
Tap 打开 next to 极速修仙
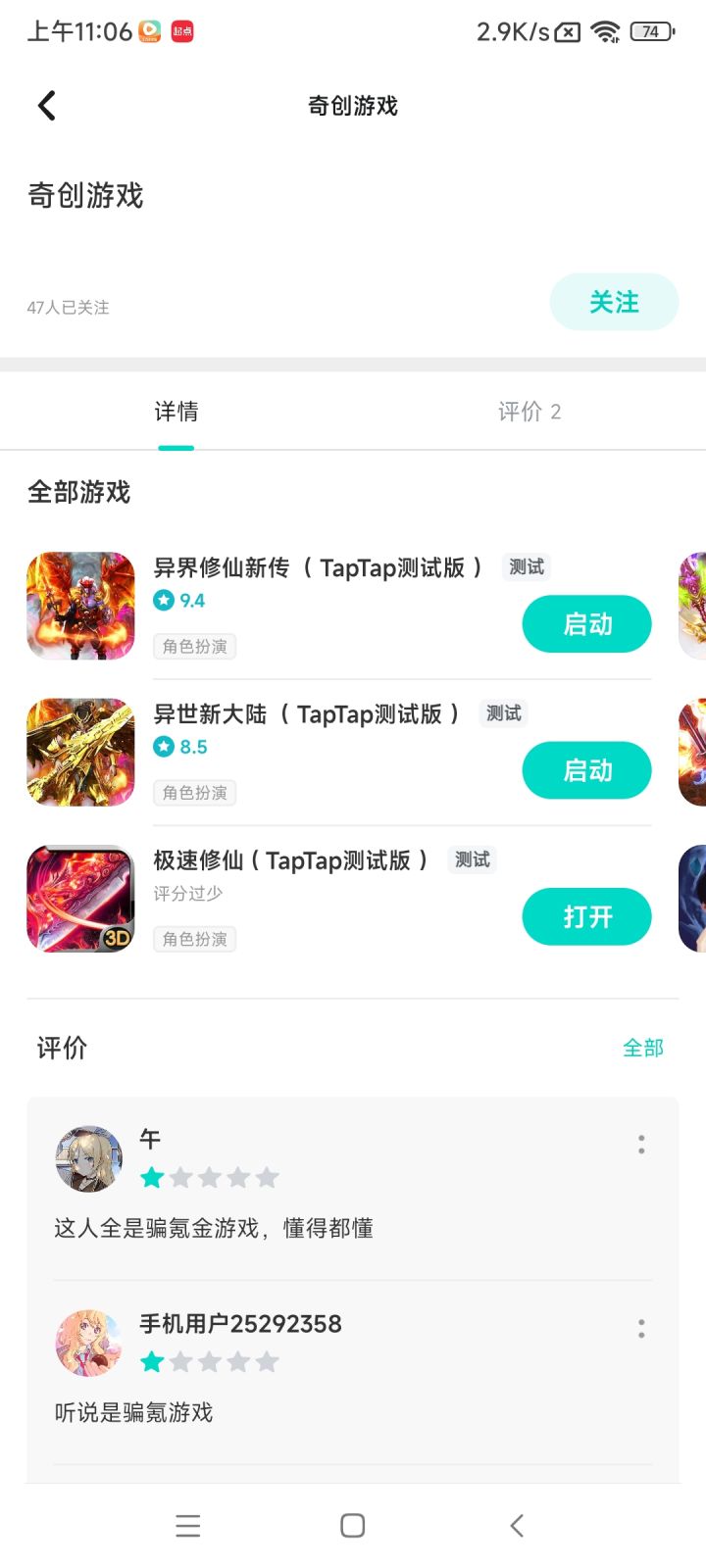click(586, 916)
